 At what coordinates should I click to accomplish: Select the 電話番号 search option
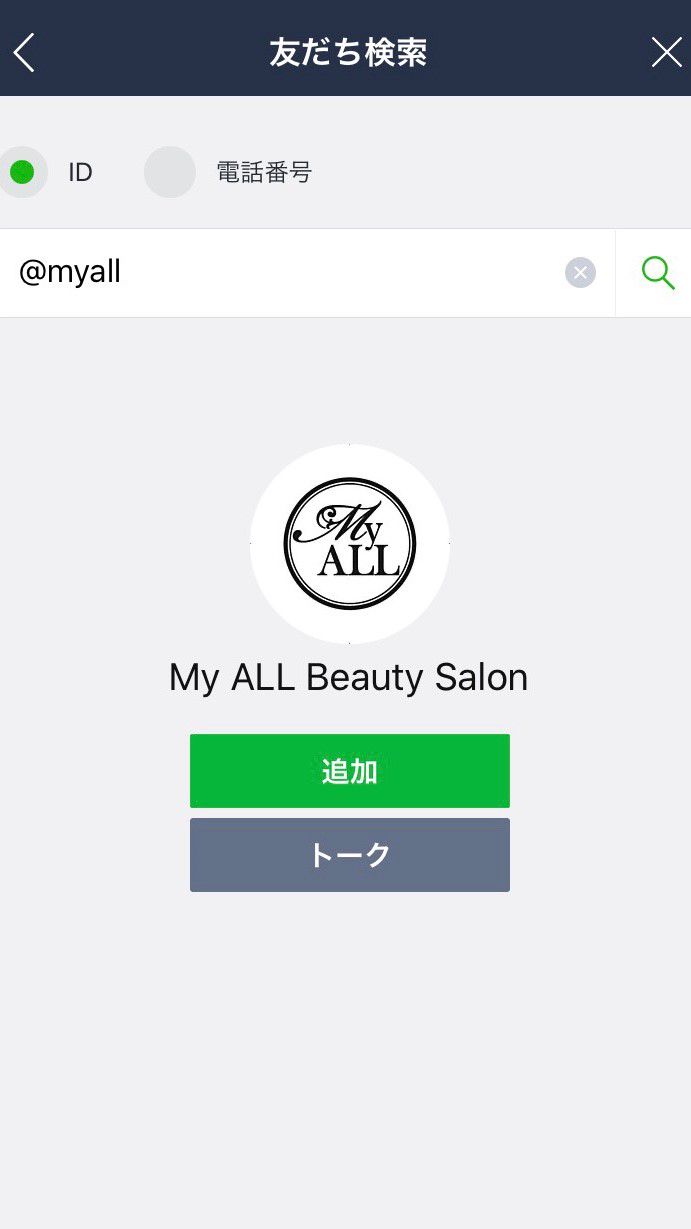tap(170, 173)
